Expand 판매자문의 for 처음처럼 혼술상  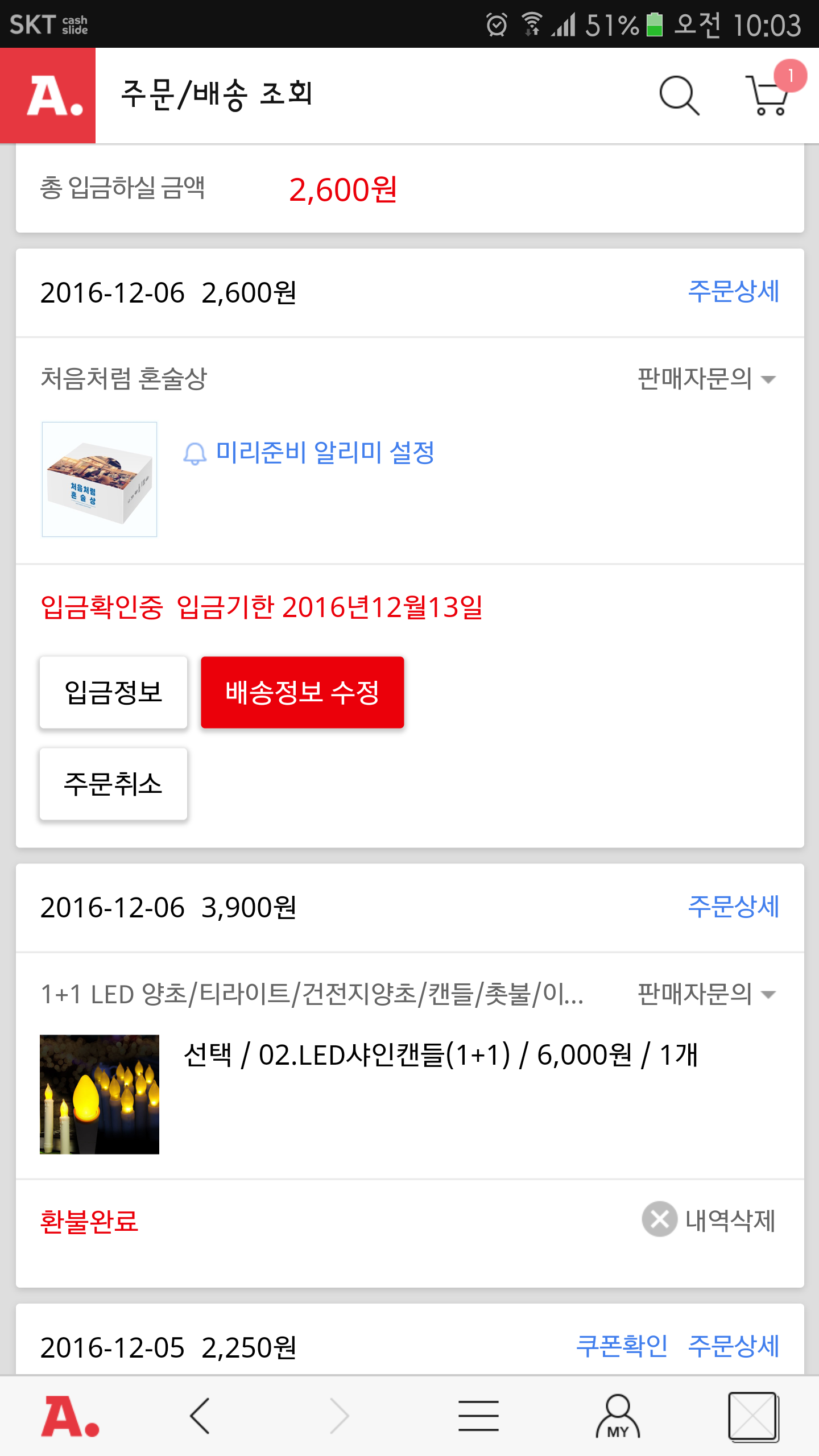706,379
